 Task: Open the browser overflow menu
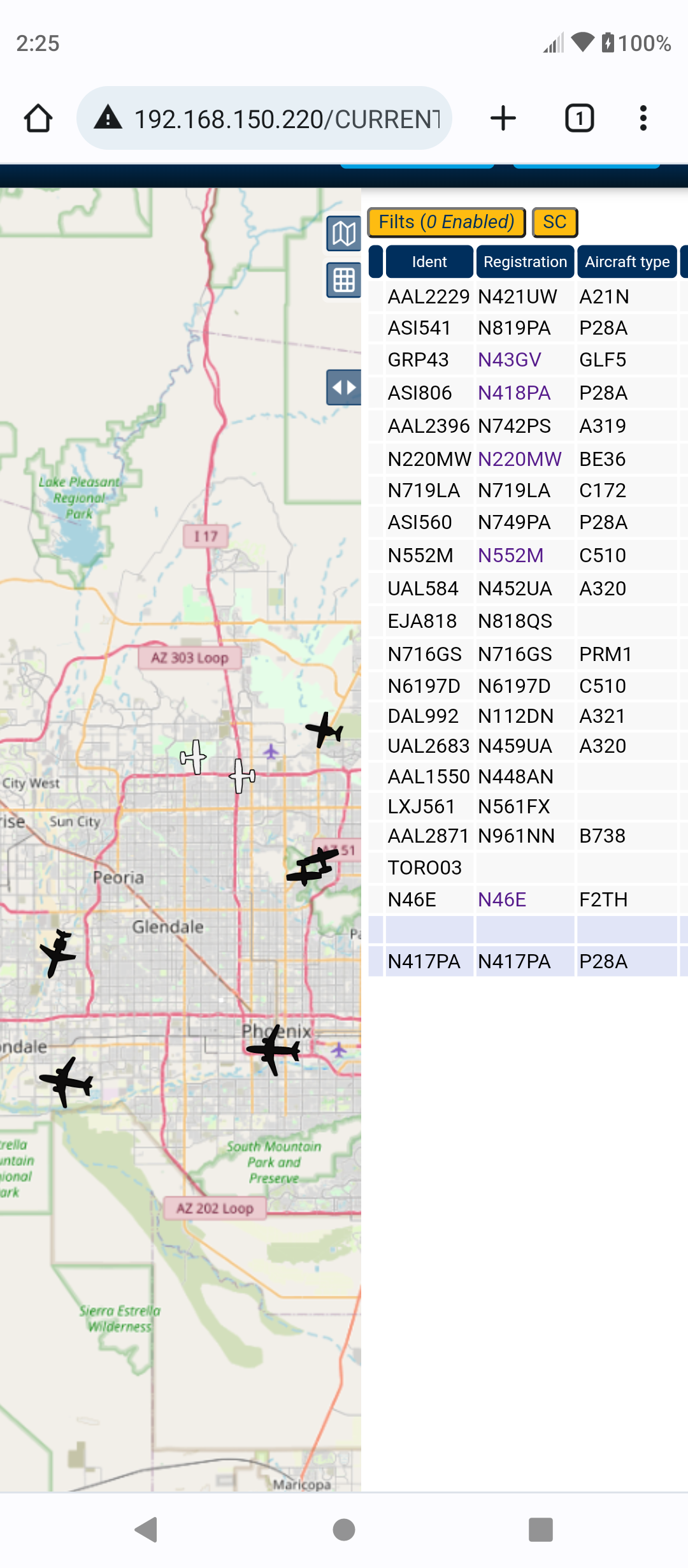tap(643, 119)
